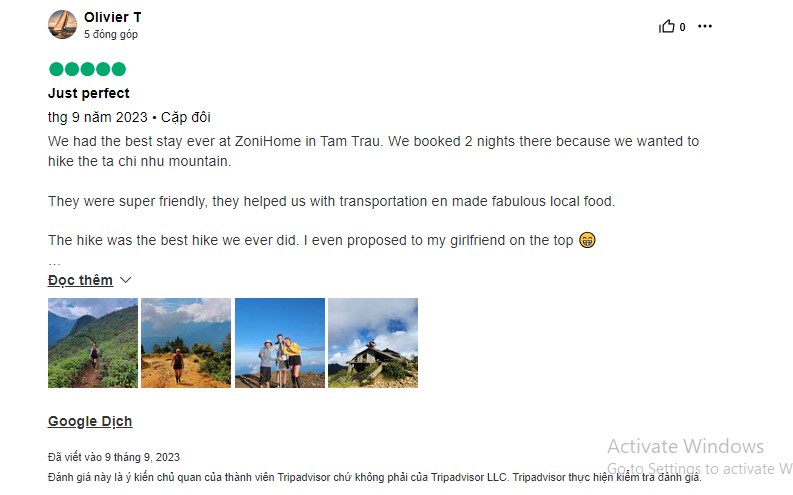Open the three-dot overflow menu
The height and width of the screenshot is (495, 793).
coord(705,26)
